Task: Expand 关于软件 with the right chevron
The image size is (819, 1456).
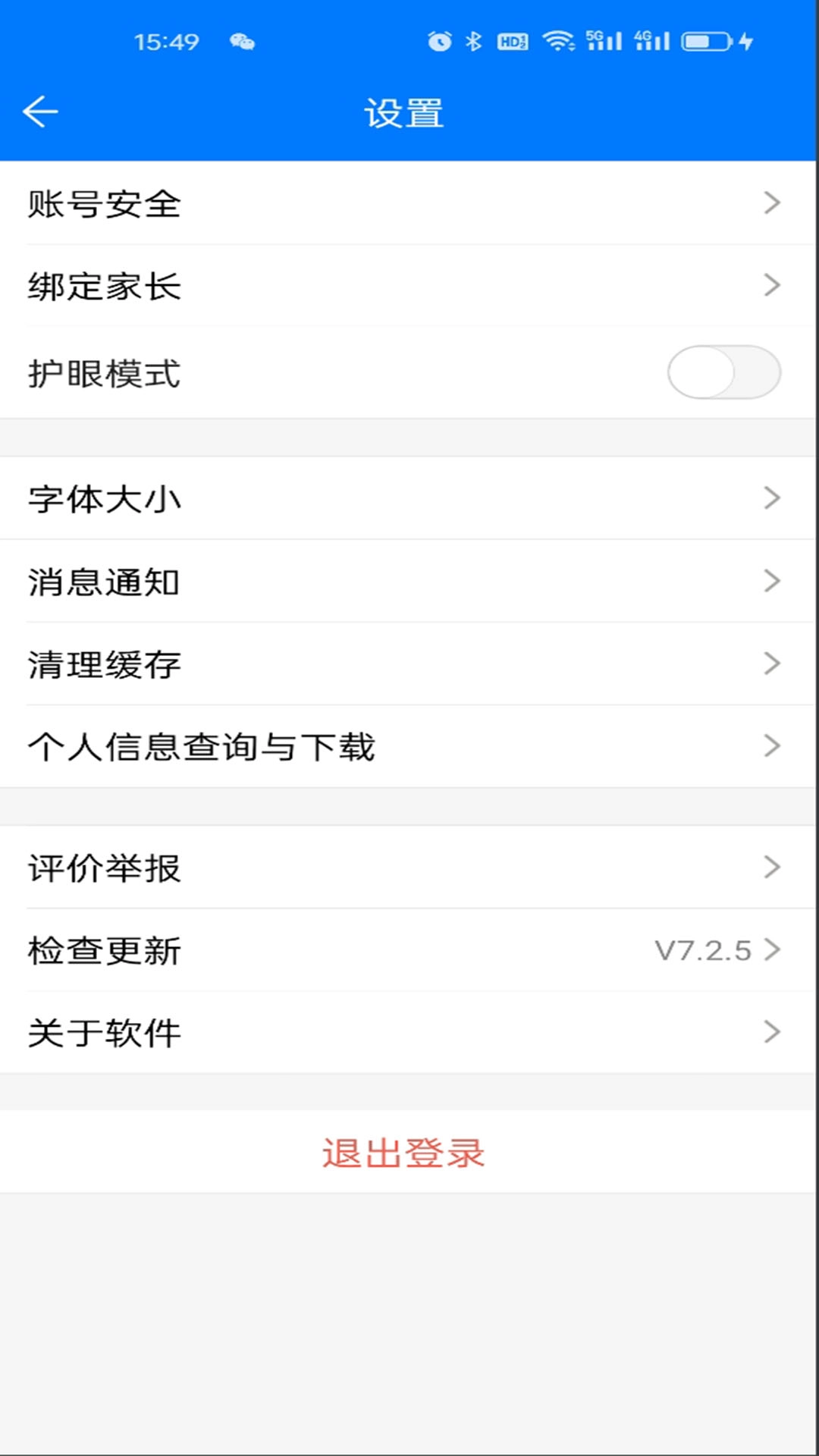Action: coord(773,1031)
